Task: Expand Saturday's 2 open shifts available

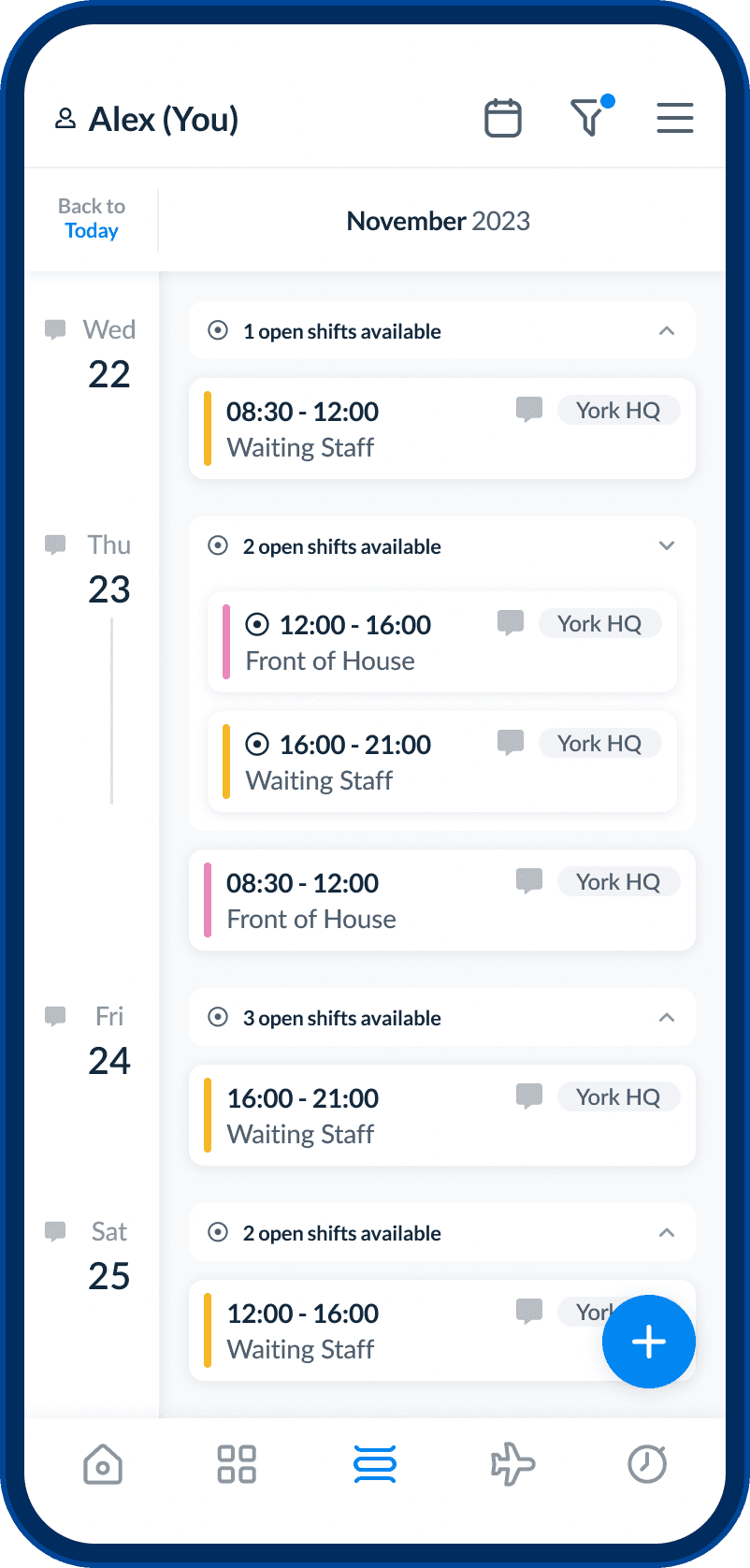Action: click(442, 1233)
